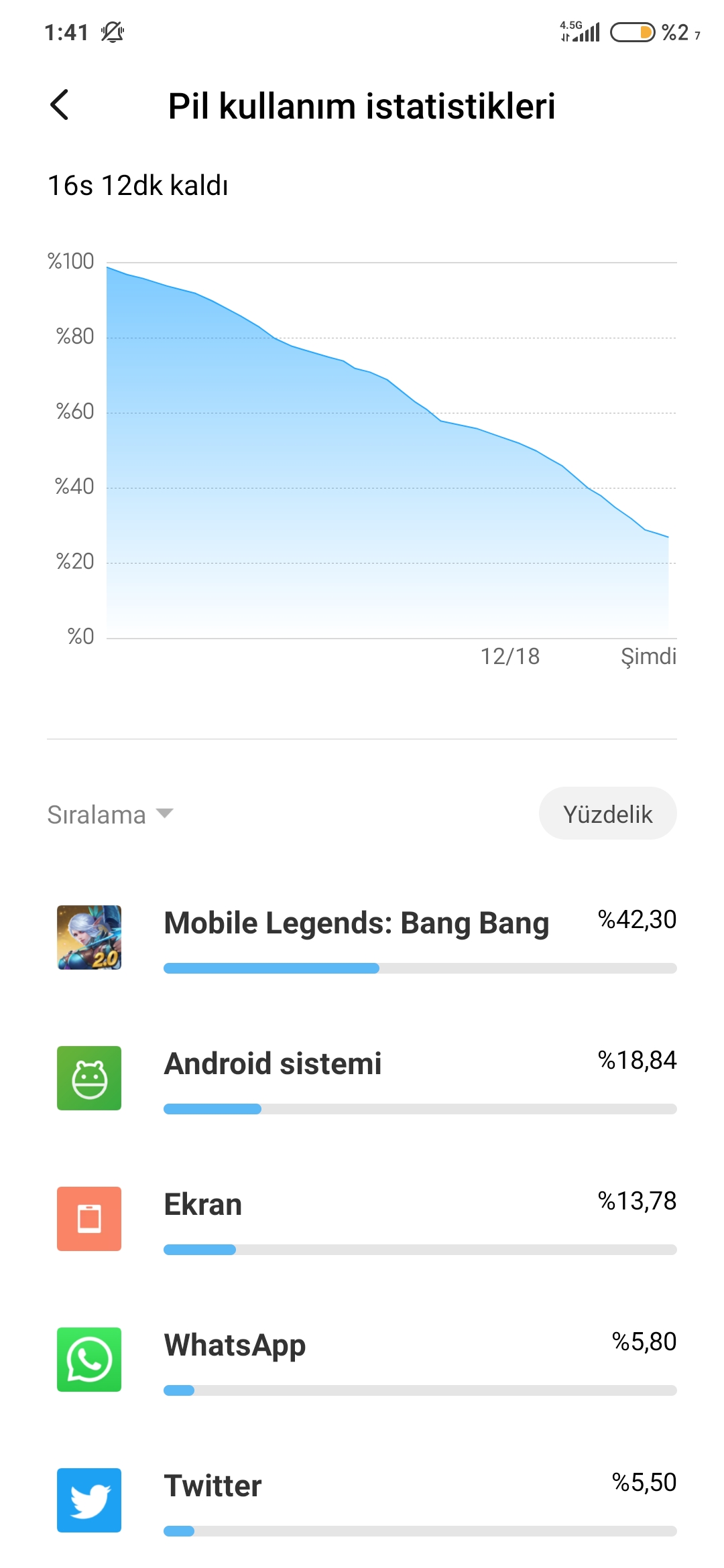This screenshot has width=724, height=1568.
Task: Open Mobile Legends: Bang Bang battery details
Action: tap(362, 937)
